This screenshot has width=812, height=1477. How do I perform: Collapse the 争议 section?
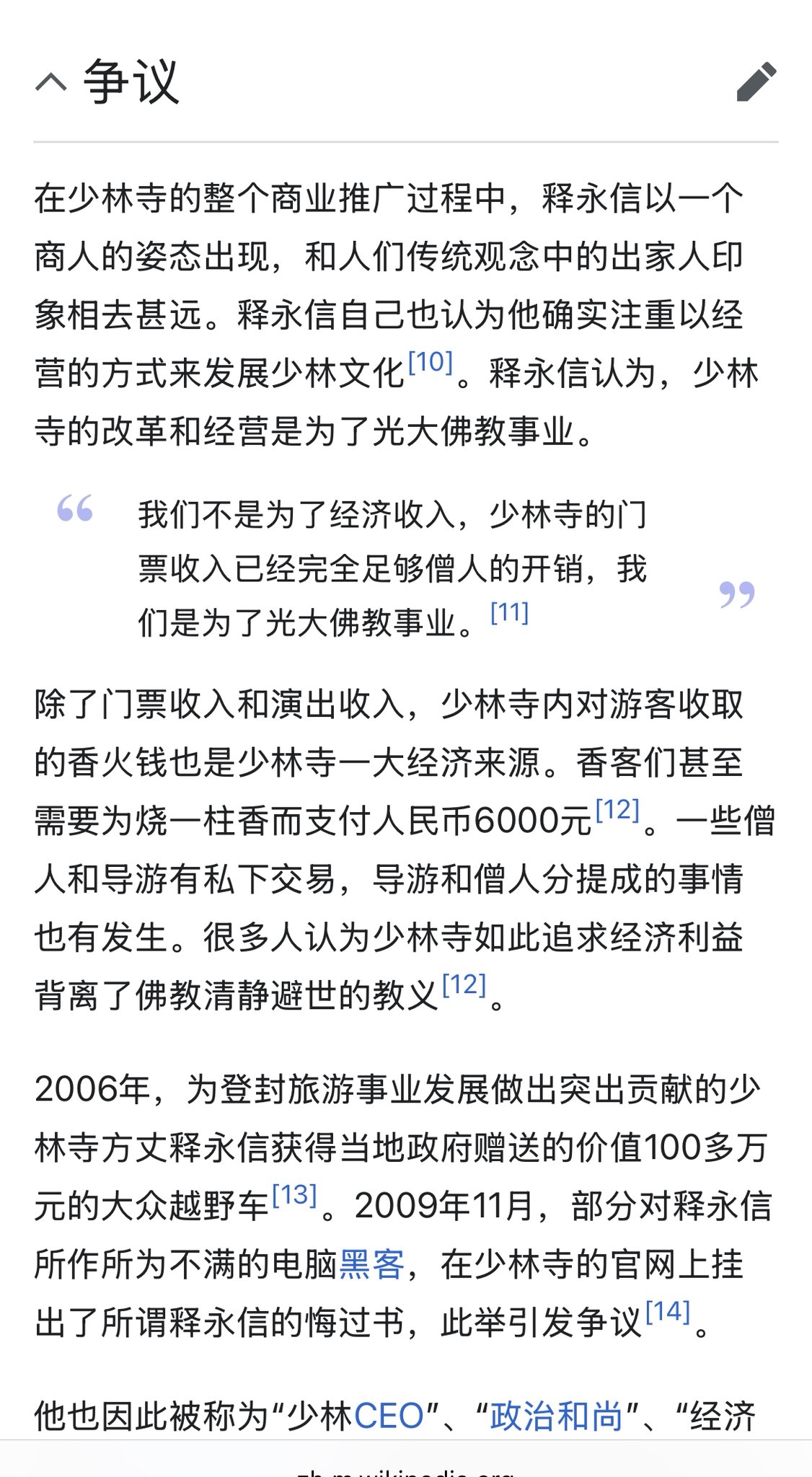(51, 82)
